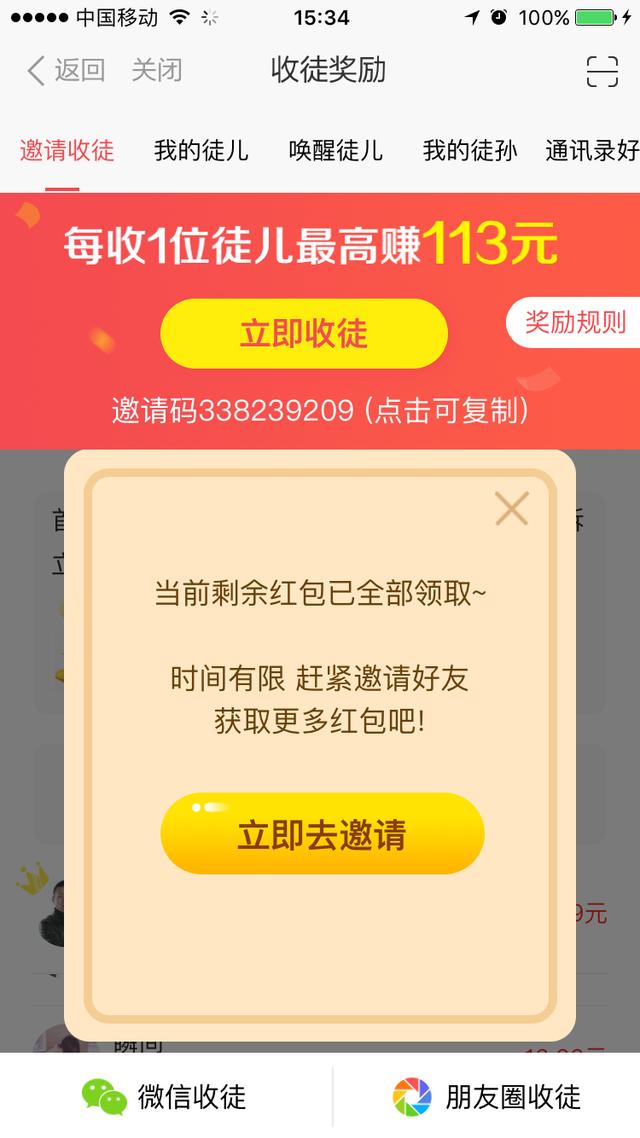This screenshot has width=640, height=1138.
Task: Open the 通讯录好友 tab
Action: [592, 151]
